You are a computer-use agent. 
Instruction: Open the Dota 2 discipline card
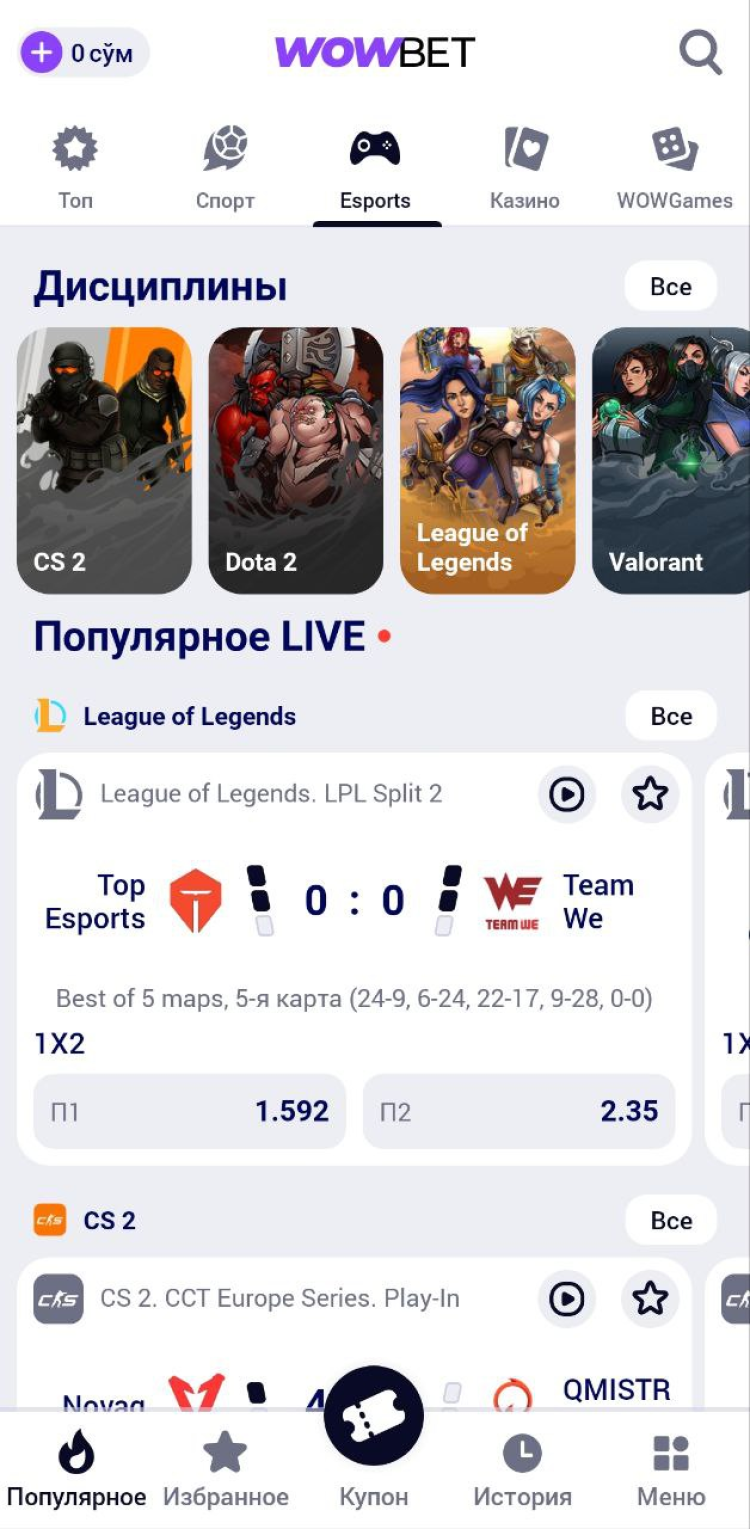click(x=296, y=461)
